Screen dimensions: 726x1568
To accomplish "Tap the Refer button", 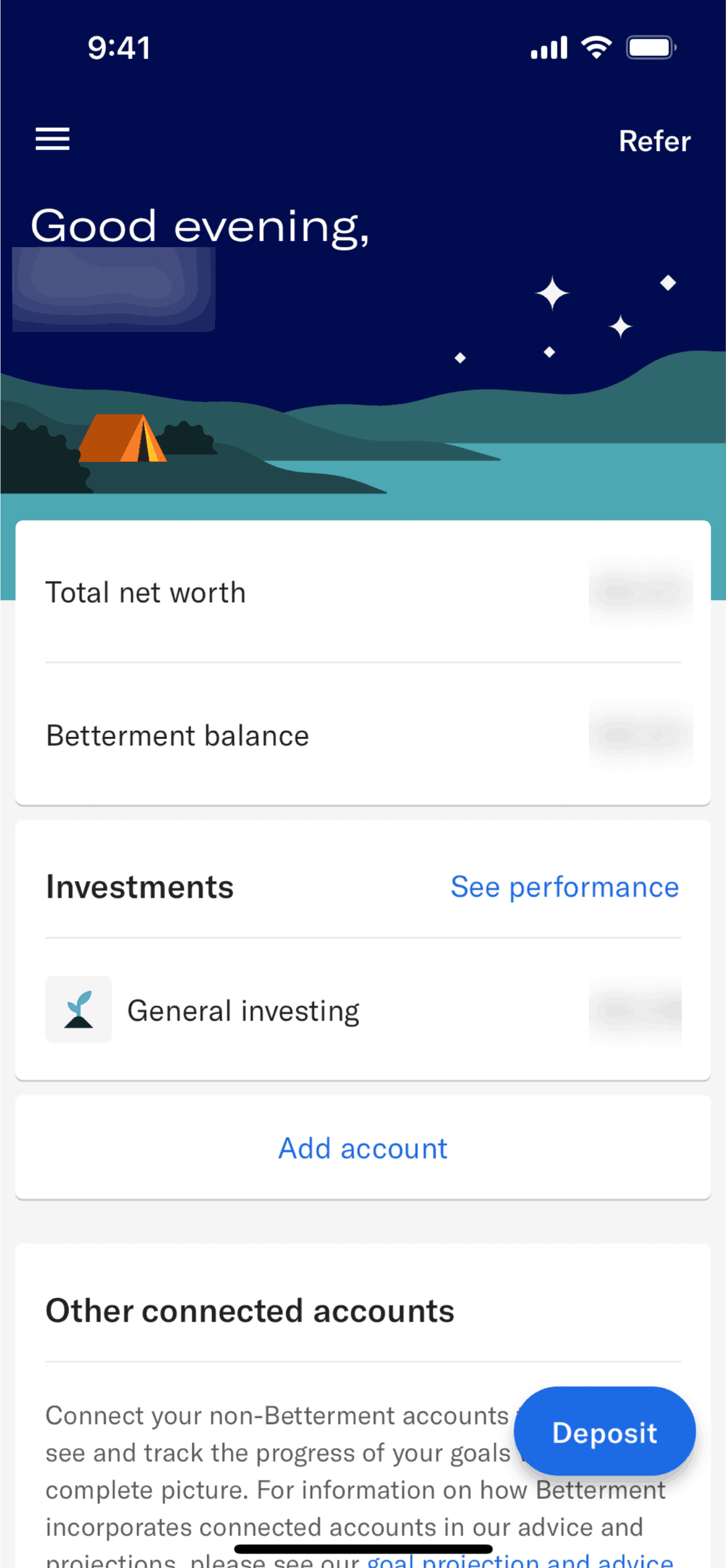I will click(x=654, y=141).
